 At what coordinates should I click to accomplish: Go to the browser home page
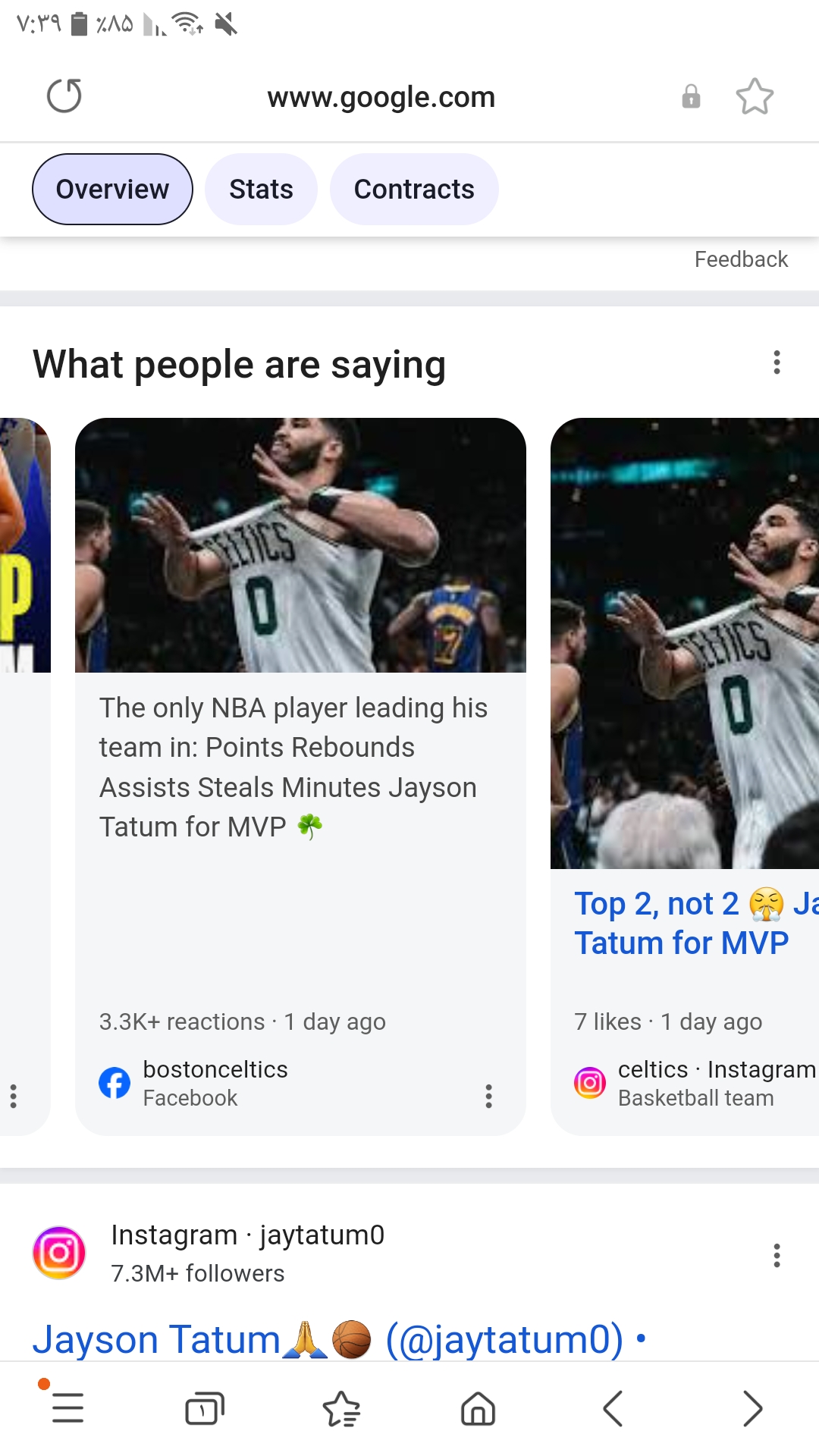point(478,1408)
